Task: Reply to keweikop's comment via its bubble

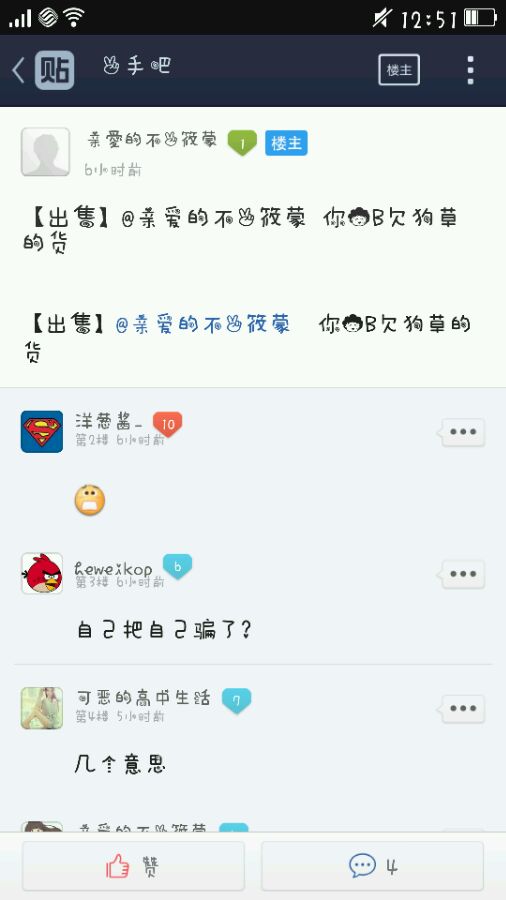Action: coord(463,574)
